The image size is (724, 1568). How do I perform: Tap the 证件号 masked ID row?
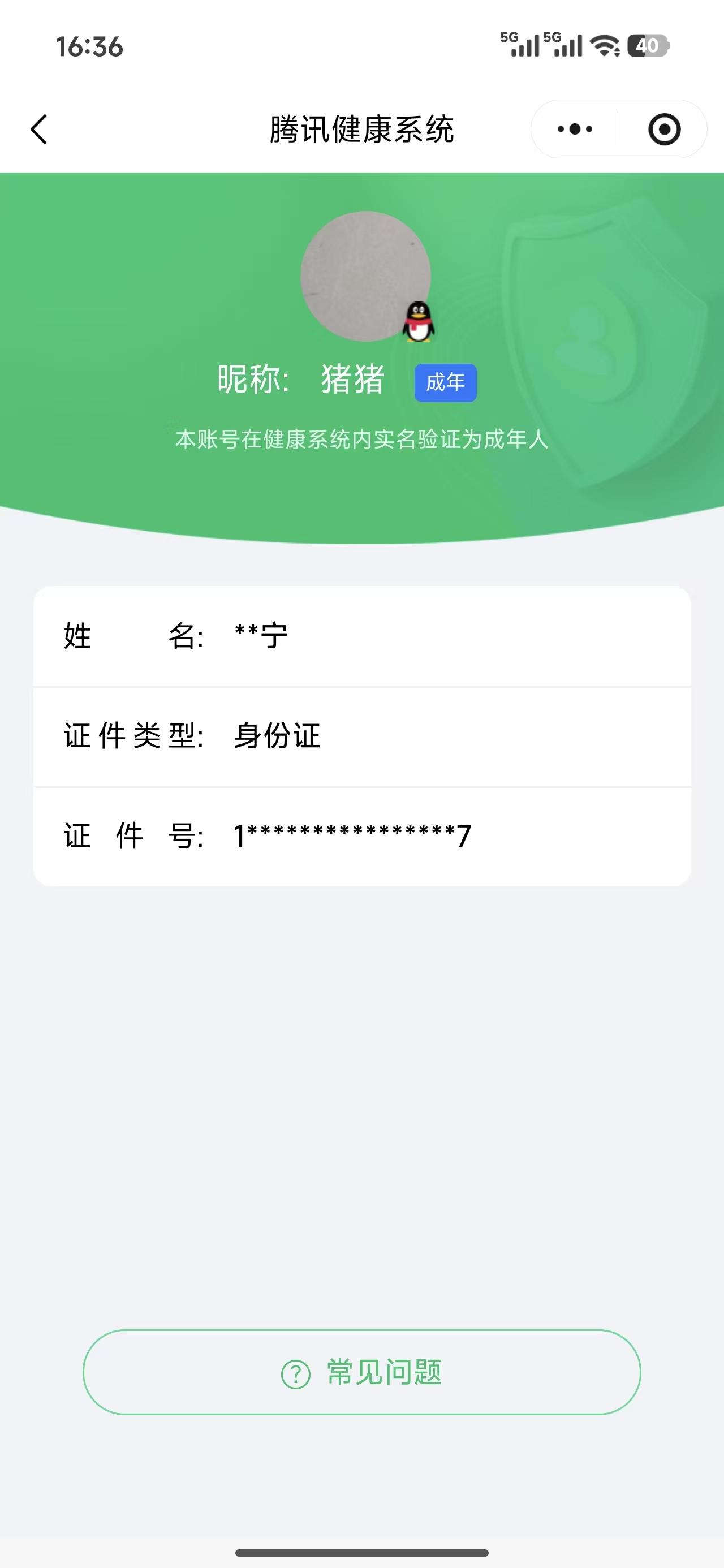pyautogui.click(x=361, y=835)
